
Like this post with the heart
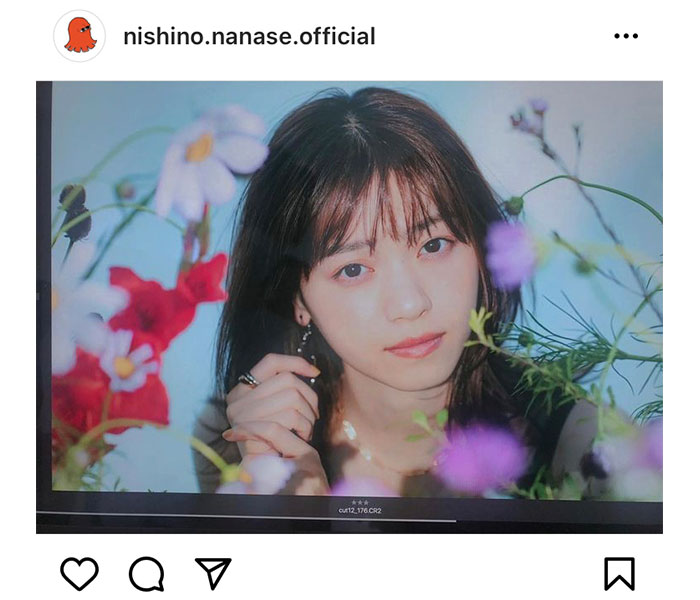79,572
